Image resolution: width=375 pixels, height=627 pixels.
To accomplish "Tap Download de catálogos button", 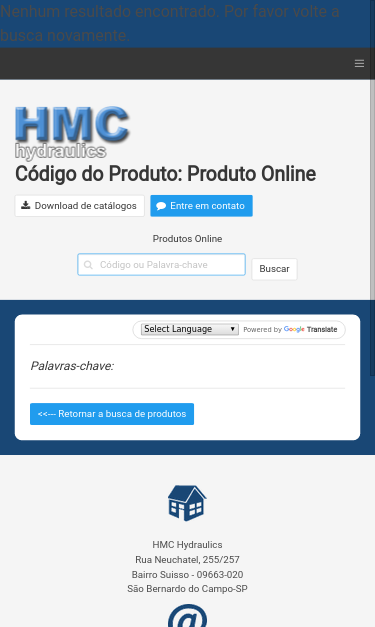I will (x=80, y=206).
